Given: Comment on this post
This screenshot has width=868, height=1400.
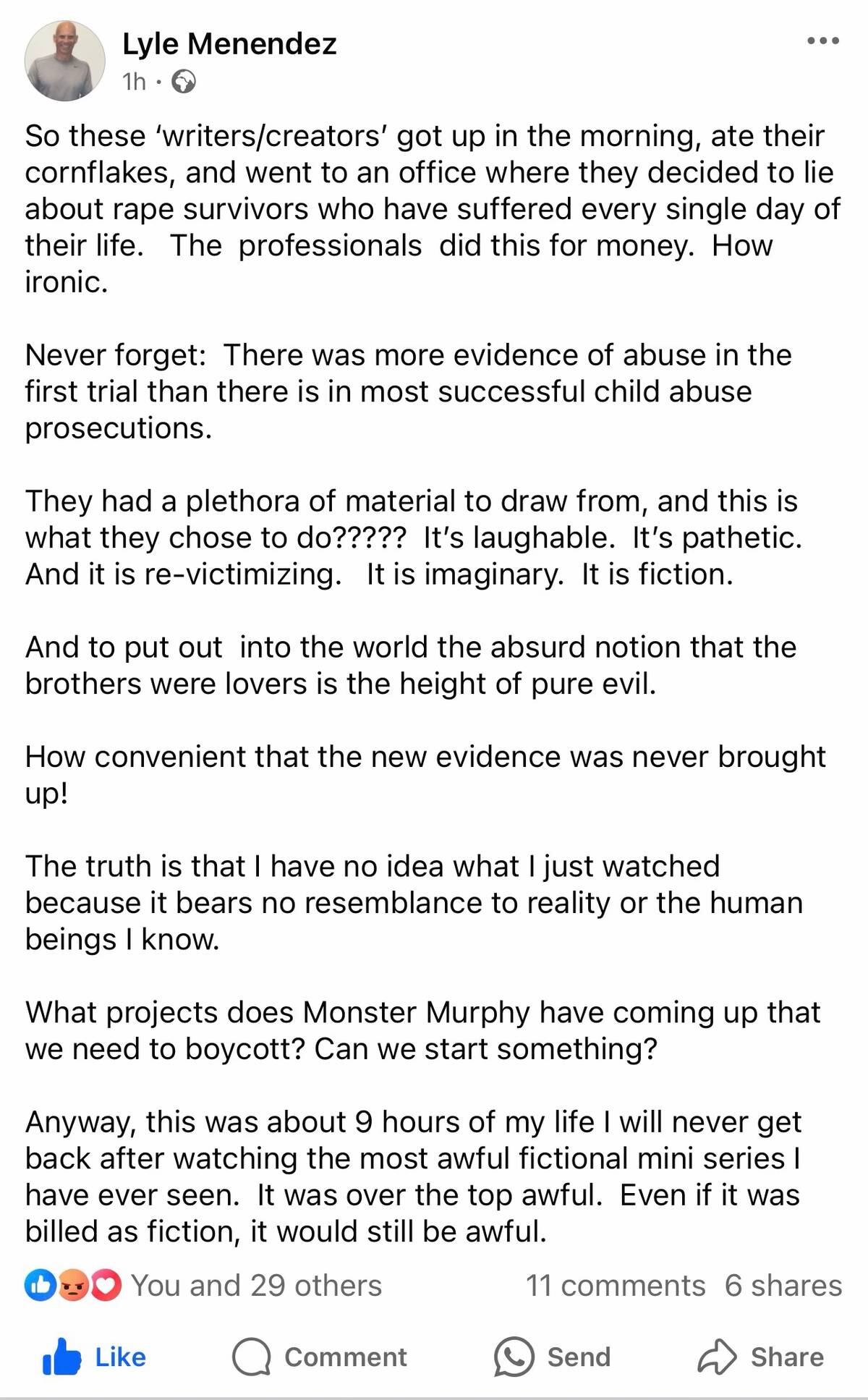Looking at the screenshot, I should (320, 1357).
